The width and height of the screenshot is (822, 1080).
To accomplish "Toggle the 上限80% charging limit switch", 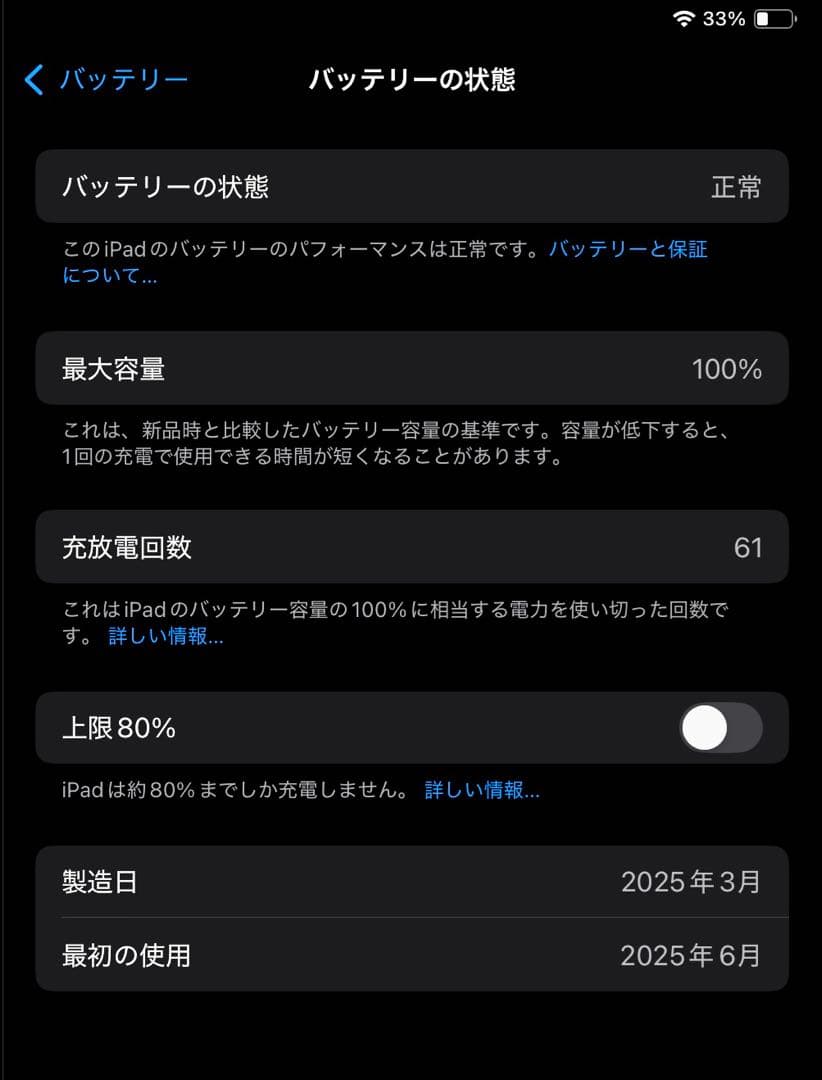I will (x=720, y=728).
